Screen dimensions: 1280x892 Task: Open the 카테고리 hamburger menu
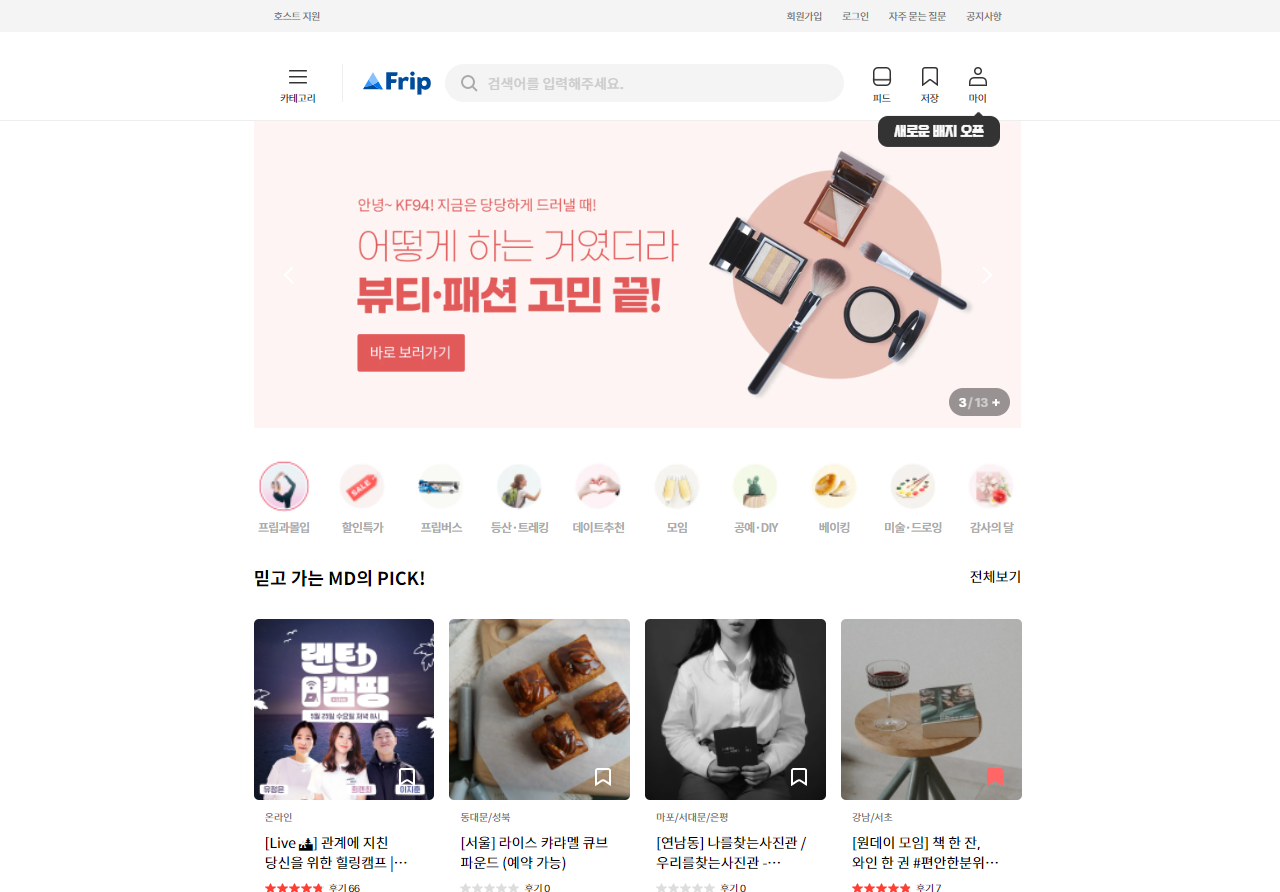[x=297, y=85]
